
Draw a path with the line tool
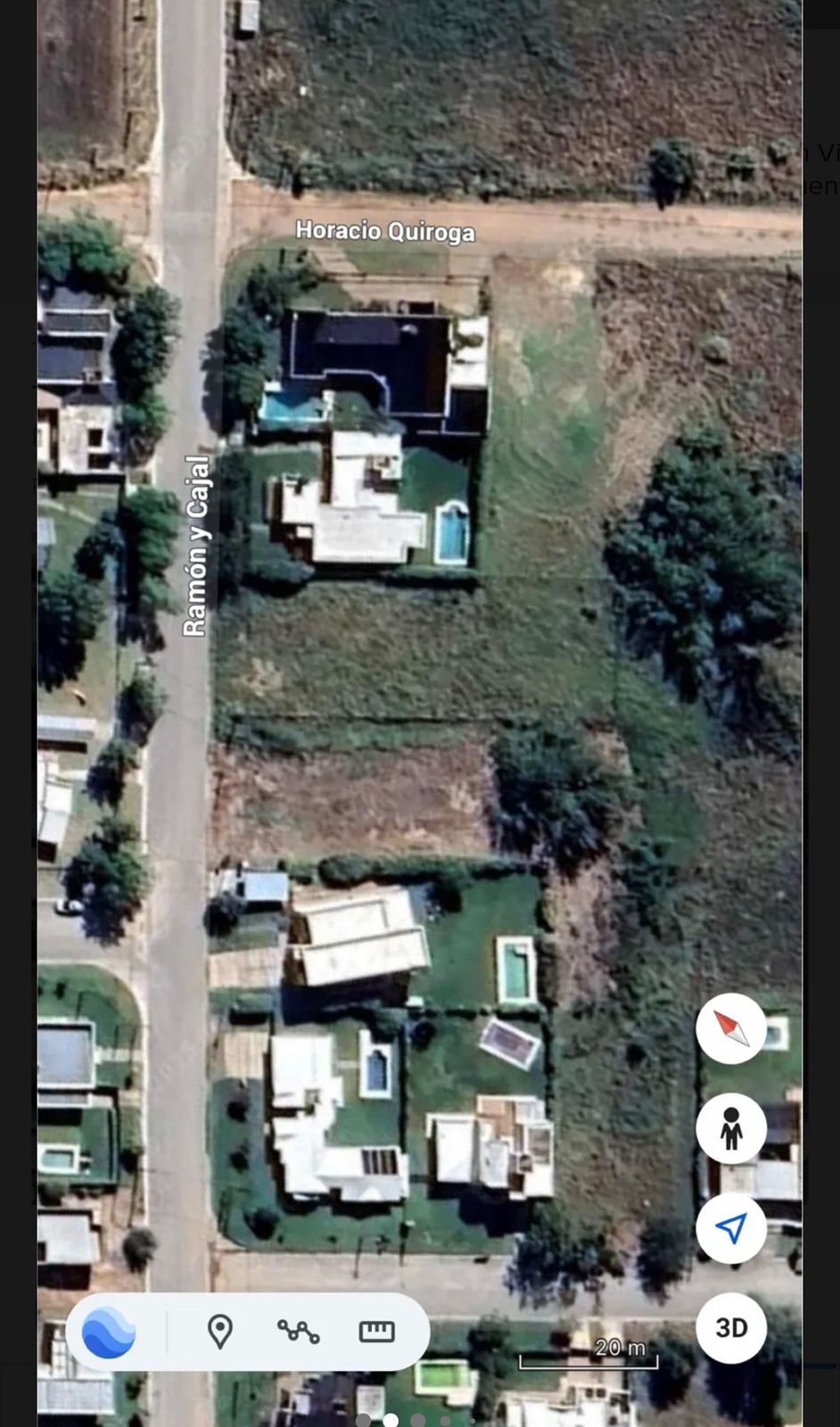pos(298,1332)
